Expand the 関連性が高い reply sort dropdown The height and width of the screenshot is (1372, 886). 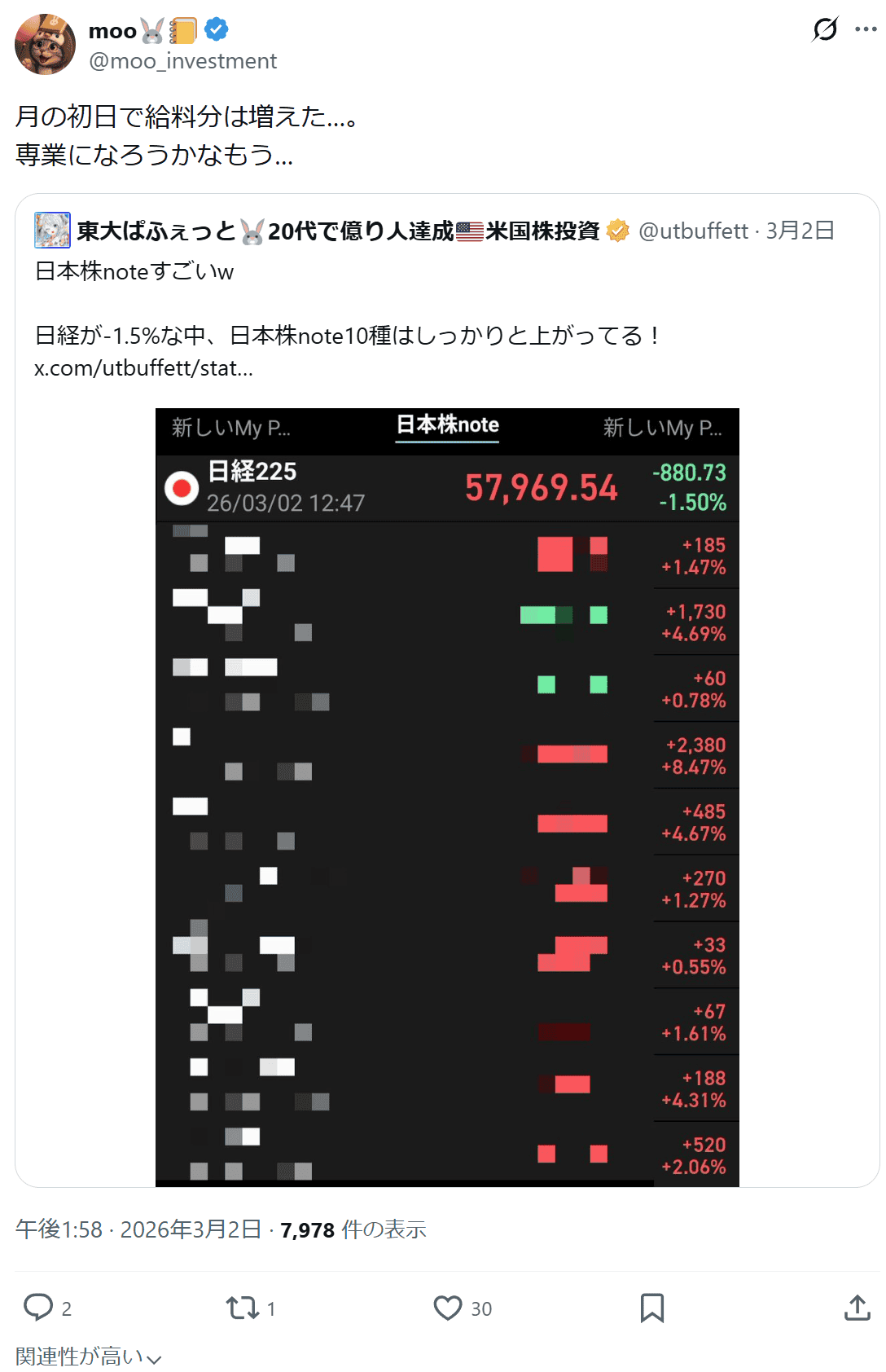point(88,1357)
